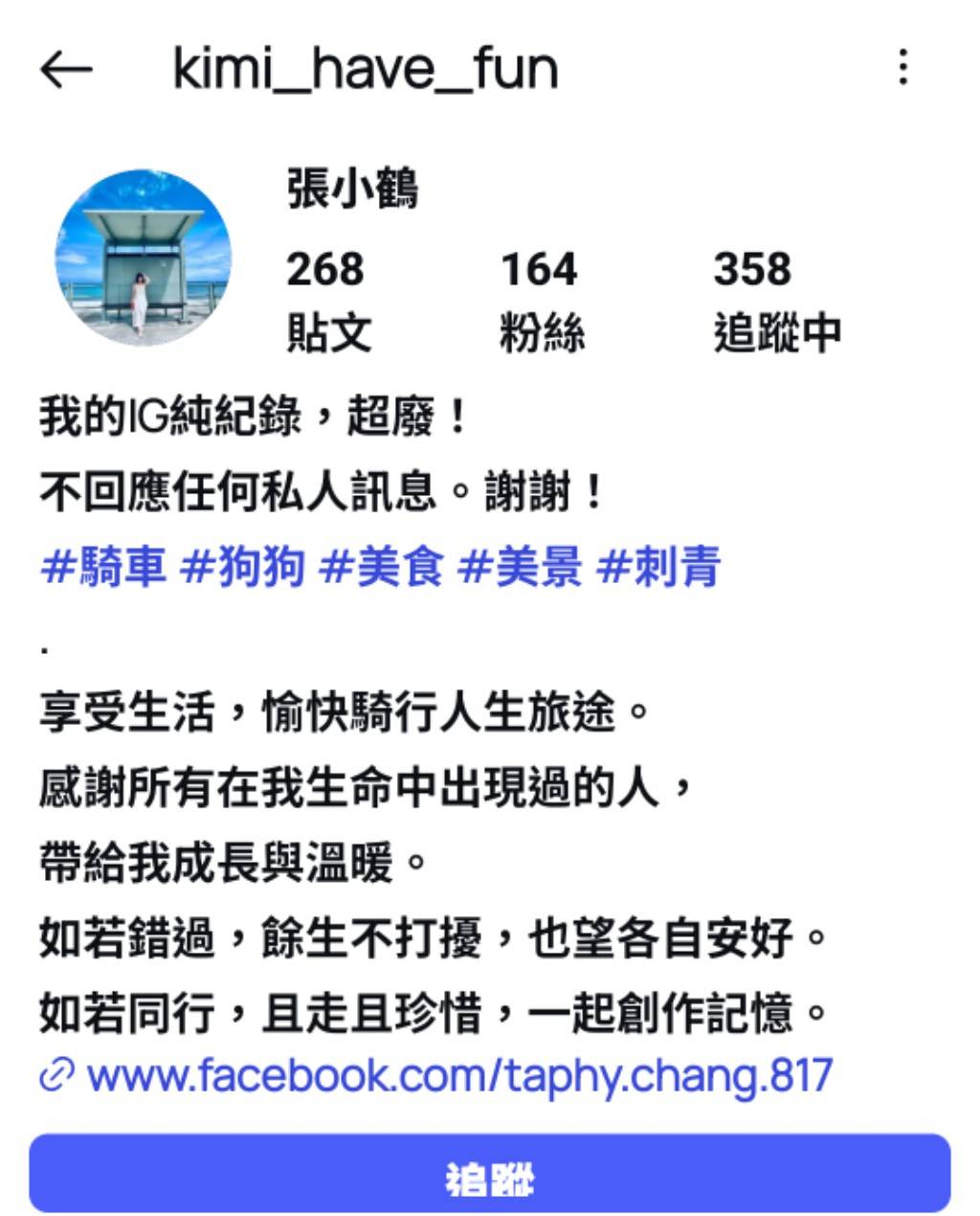Open the #騎車 hashtag
The height and width of the screenshot is (1216, 980).
click(x=103, y=567)
